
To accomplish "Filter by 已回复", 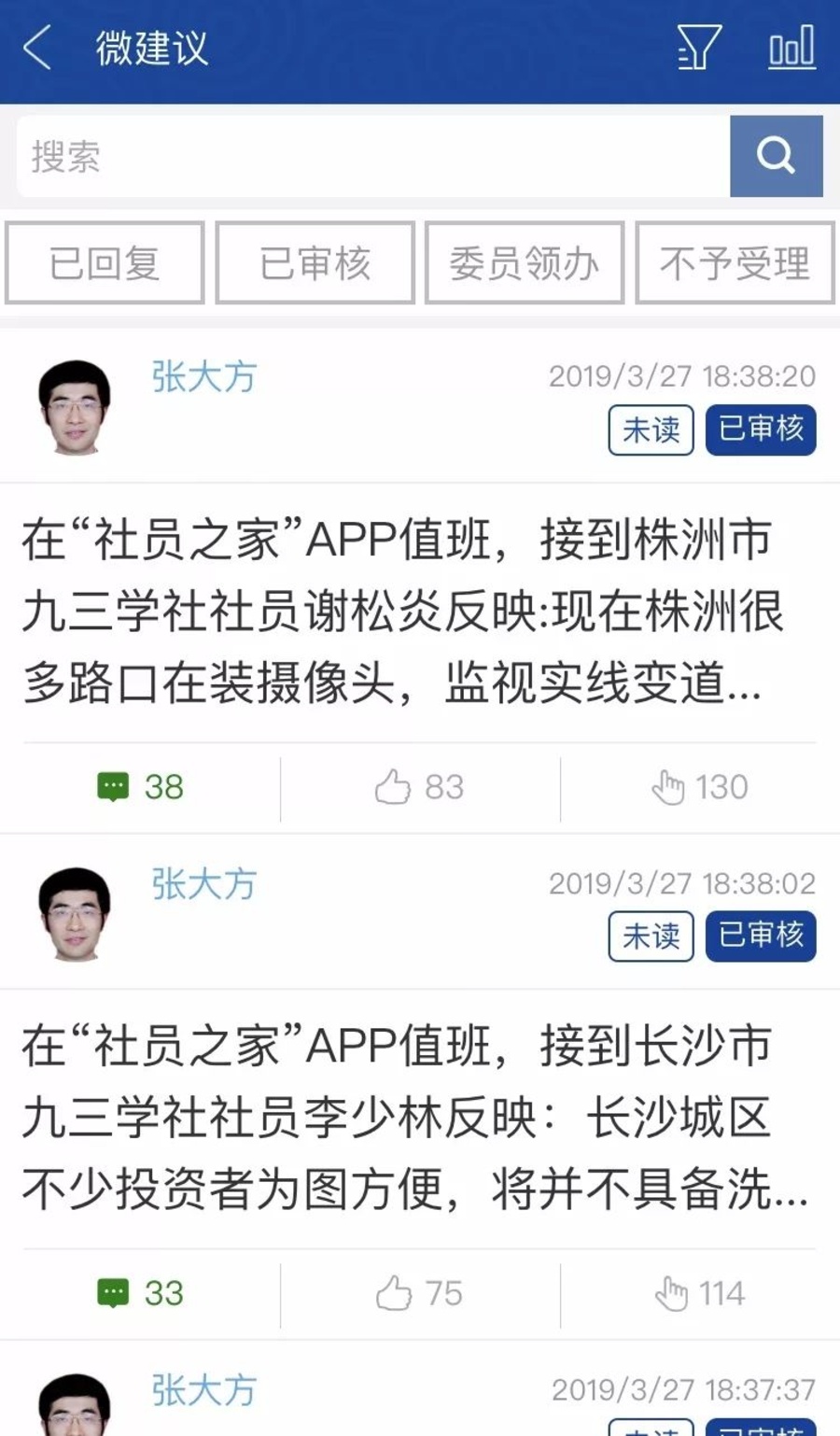I will [105, 263].
